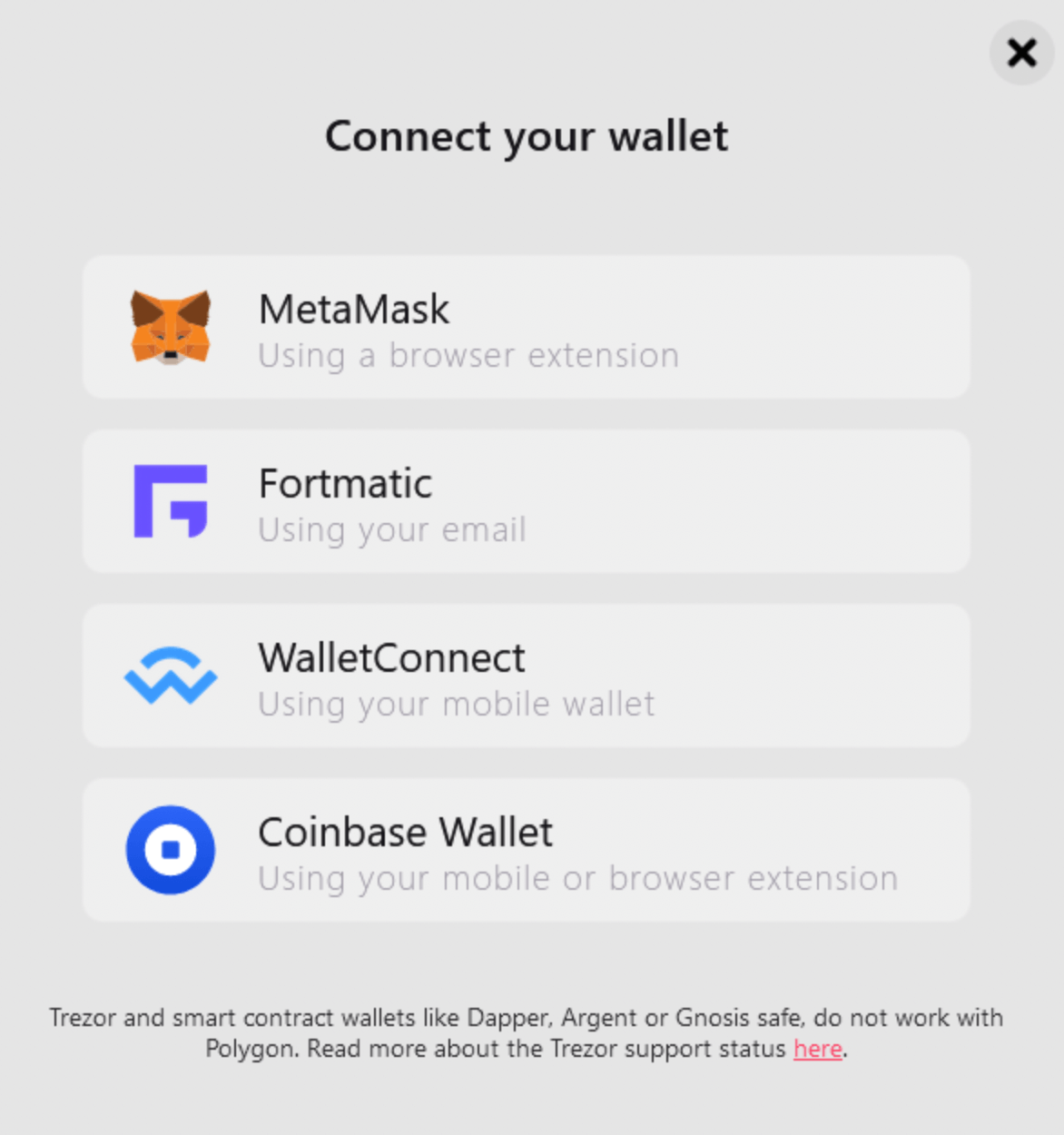Select WalletConnect mobile wallet option
This screenshot has height=1135, width=1064.
click(x=526, y=676)
